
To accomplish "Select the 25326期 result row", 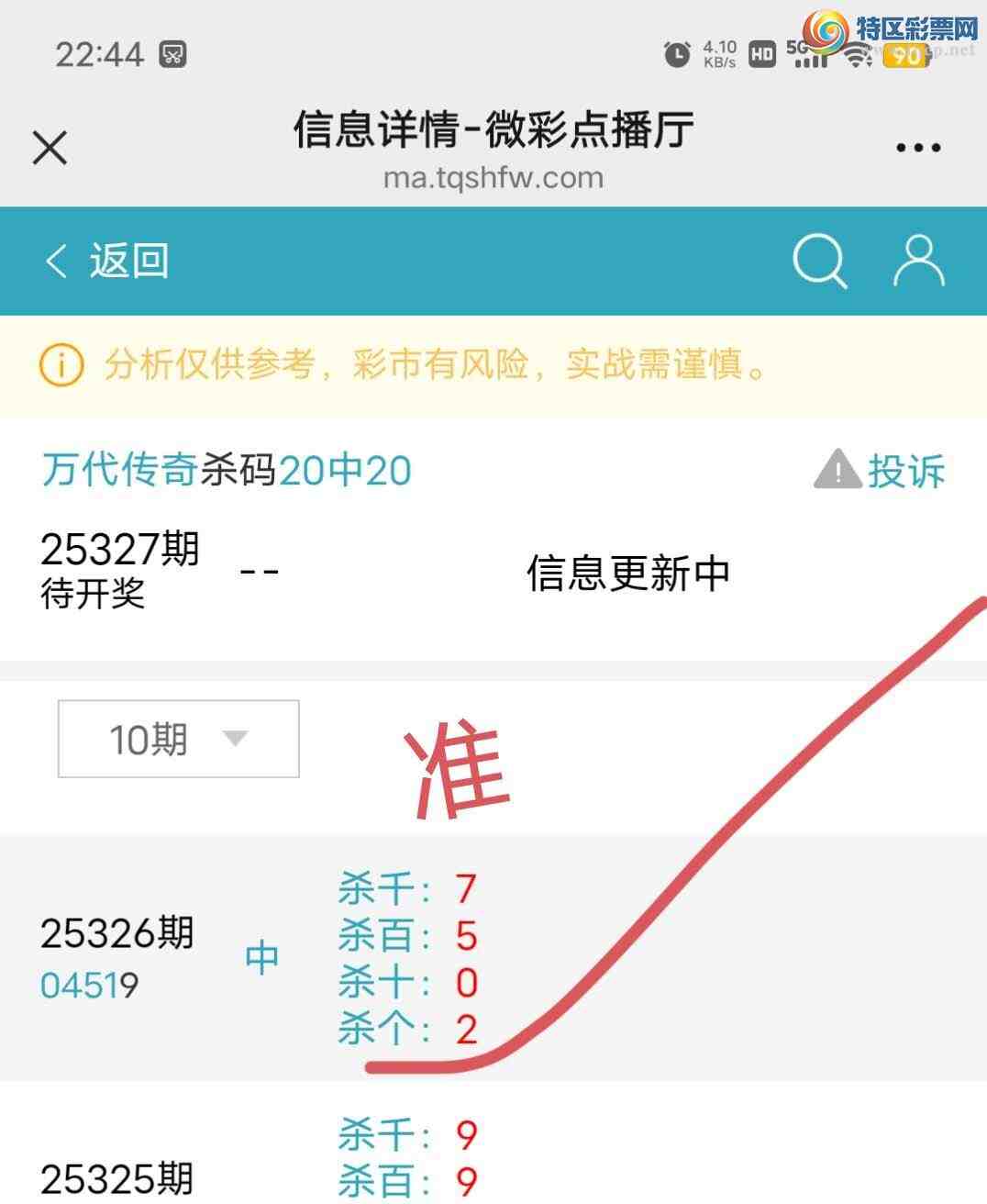I will click(117, 934).
